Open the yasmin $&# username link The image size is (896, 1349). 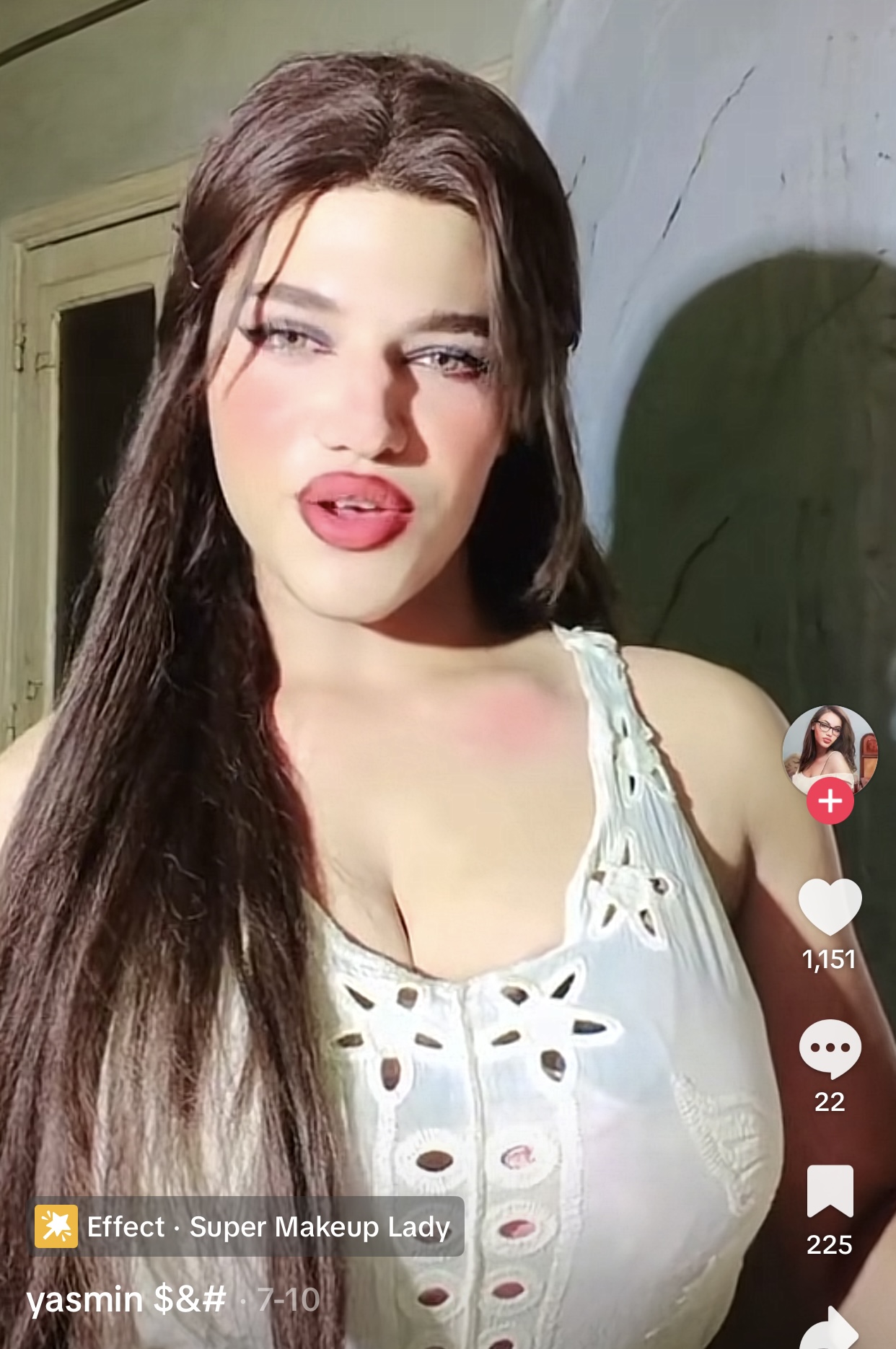tap(126, 1300)
